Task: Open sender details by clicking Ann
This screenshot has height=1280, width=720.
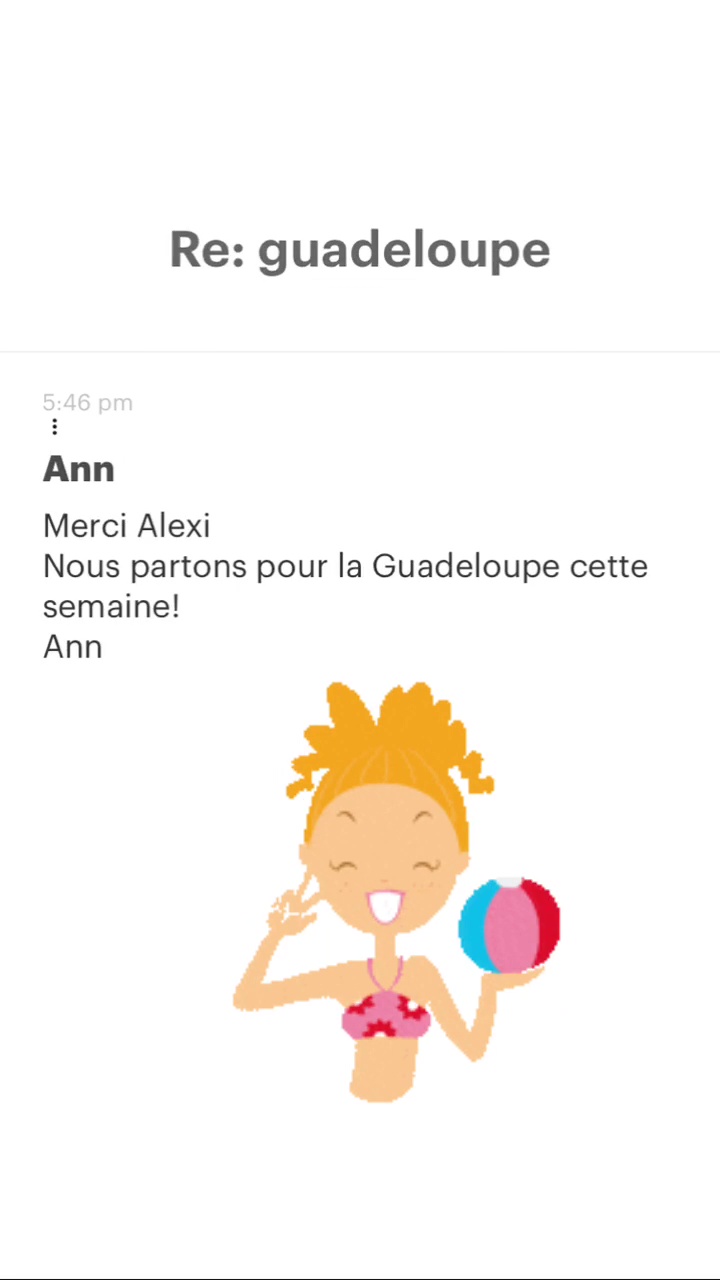Action: point(78,468)
